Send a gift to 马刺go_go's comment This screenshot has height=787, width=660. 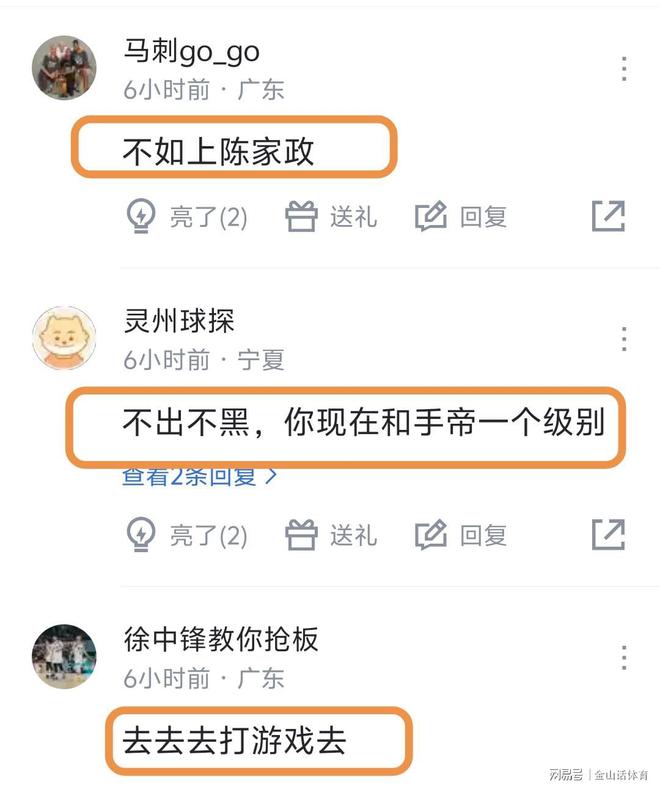pos(332,216)
